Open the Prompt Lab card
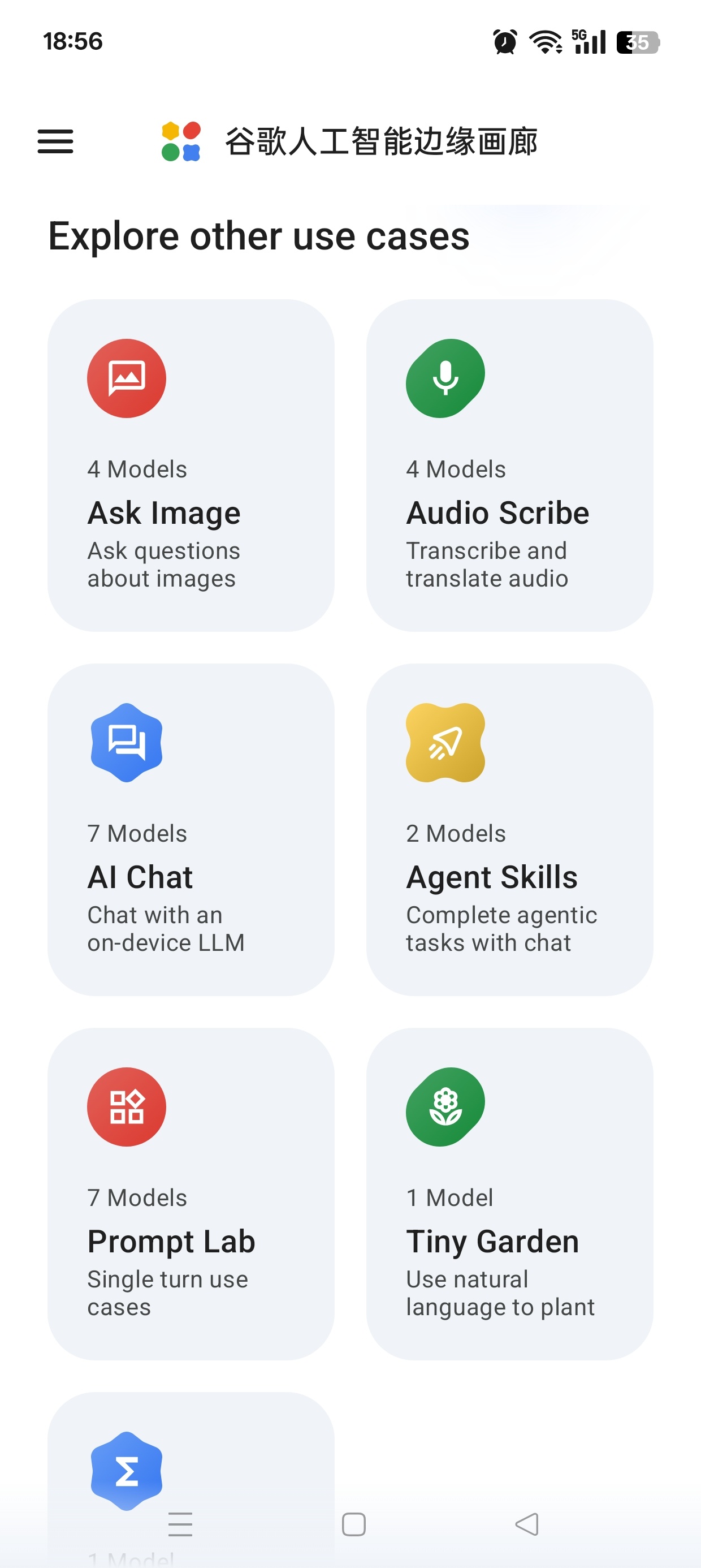The width and height of the screenshot is (701, 1568). coord(191,1194)
